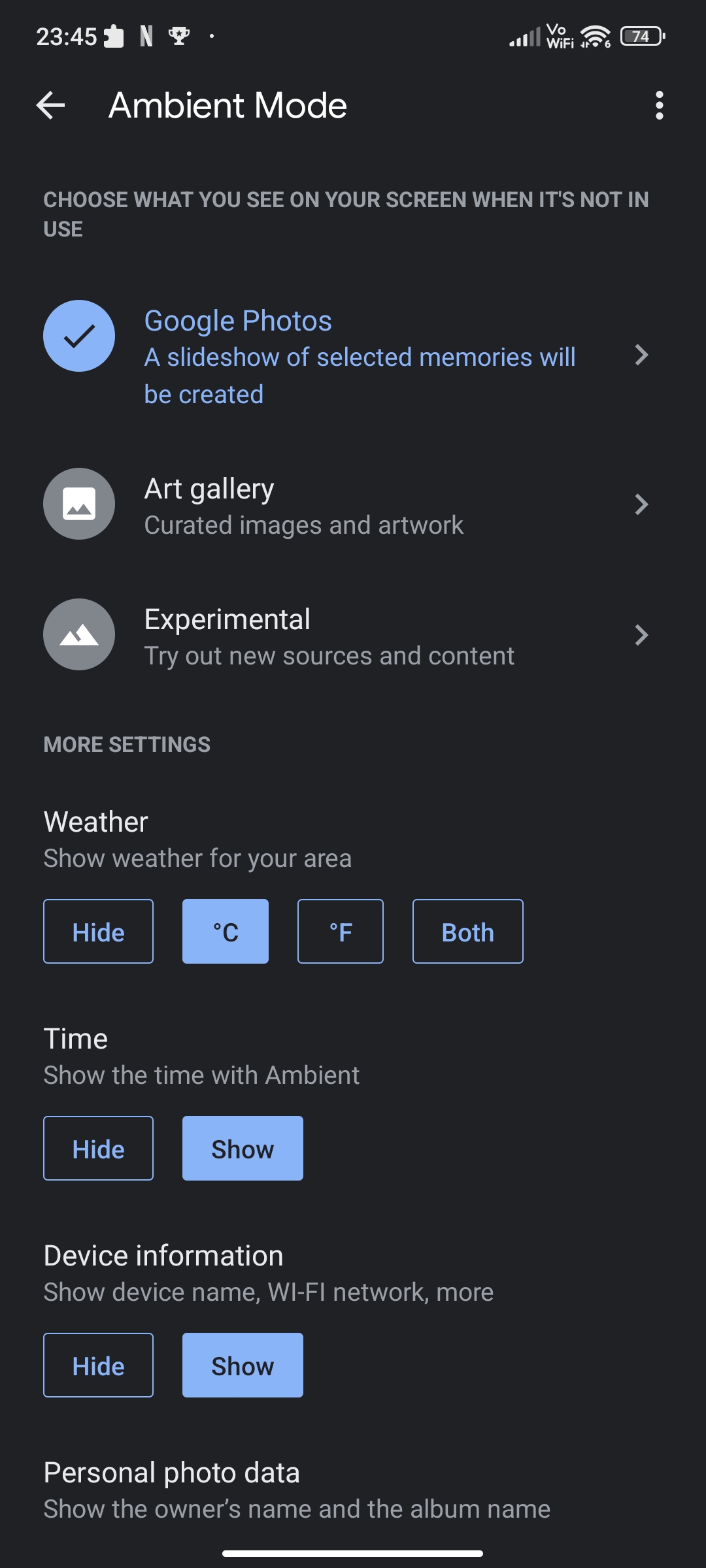Viewport: 706px width, 1568px height.
Task: Set weather units to °C
Action: (226, 932)
